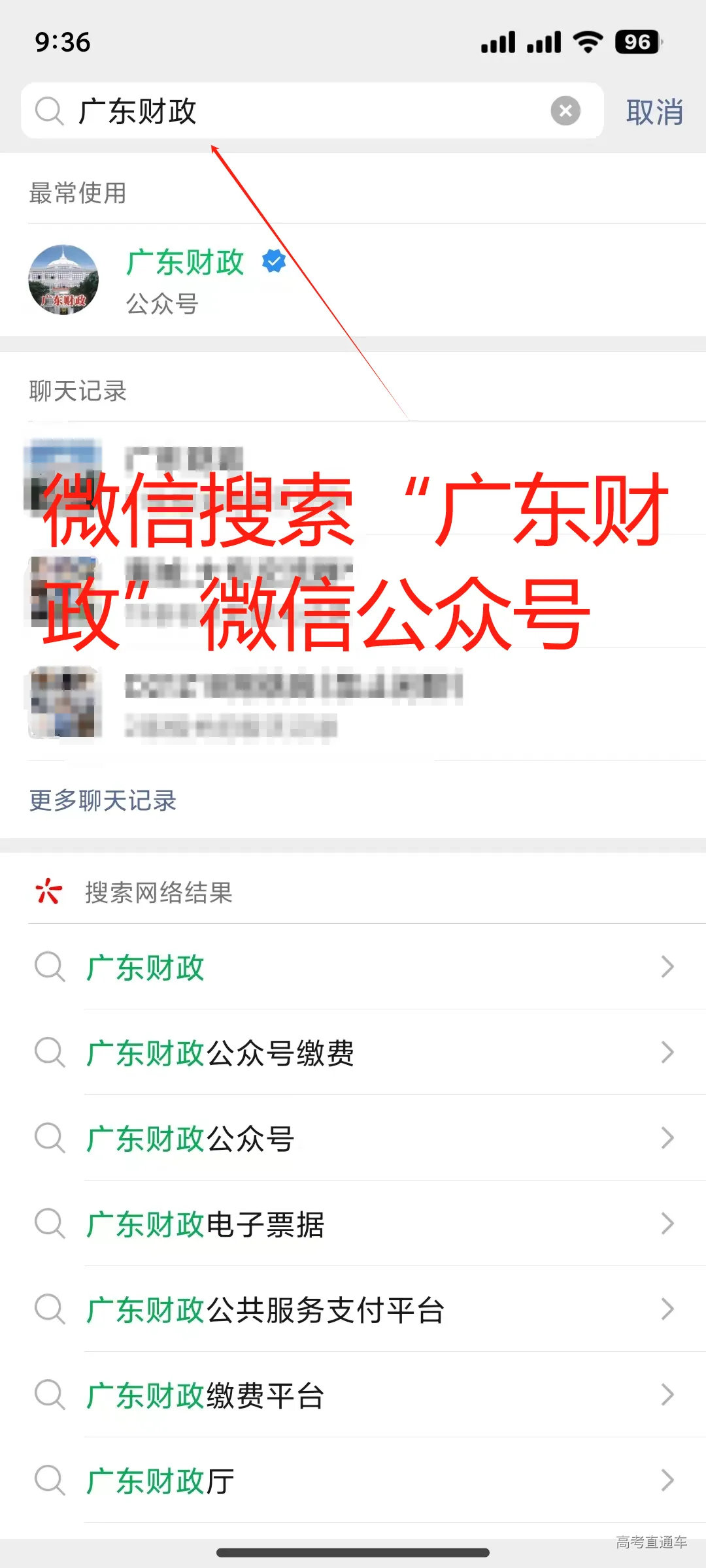Clear search text with the x icon
The width and height of the screenshot is (706, 1568).
tap(565, 111)
